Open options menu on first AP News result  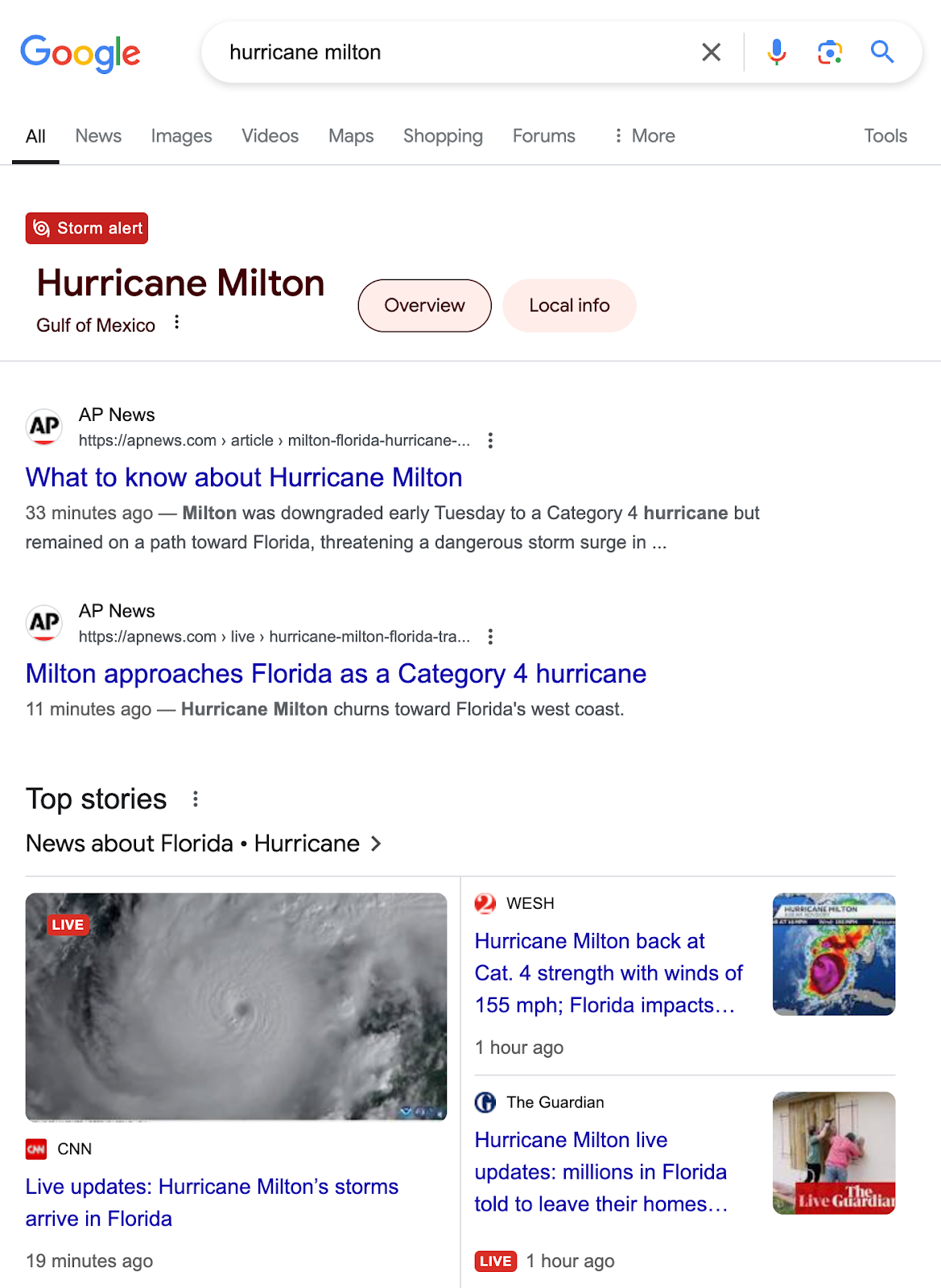tap(490, 440)
